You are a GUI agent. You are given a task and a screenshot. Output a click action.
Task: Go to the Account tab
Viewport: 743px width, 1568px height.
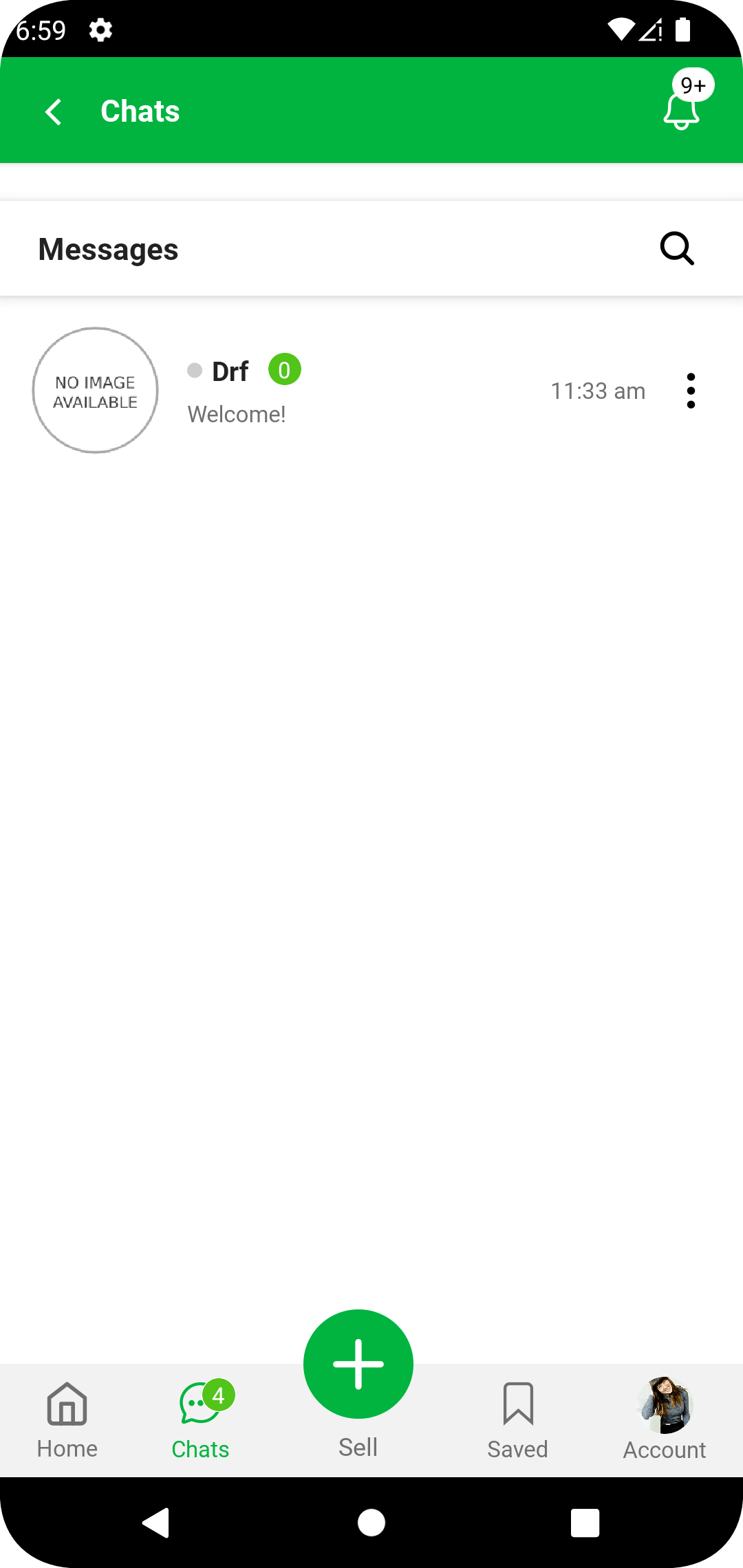point(665,1419)
